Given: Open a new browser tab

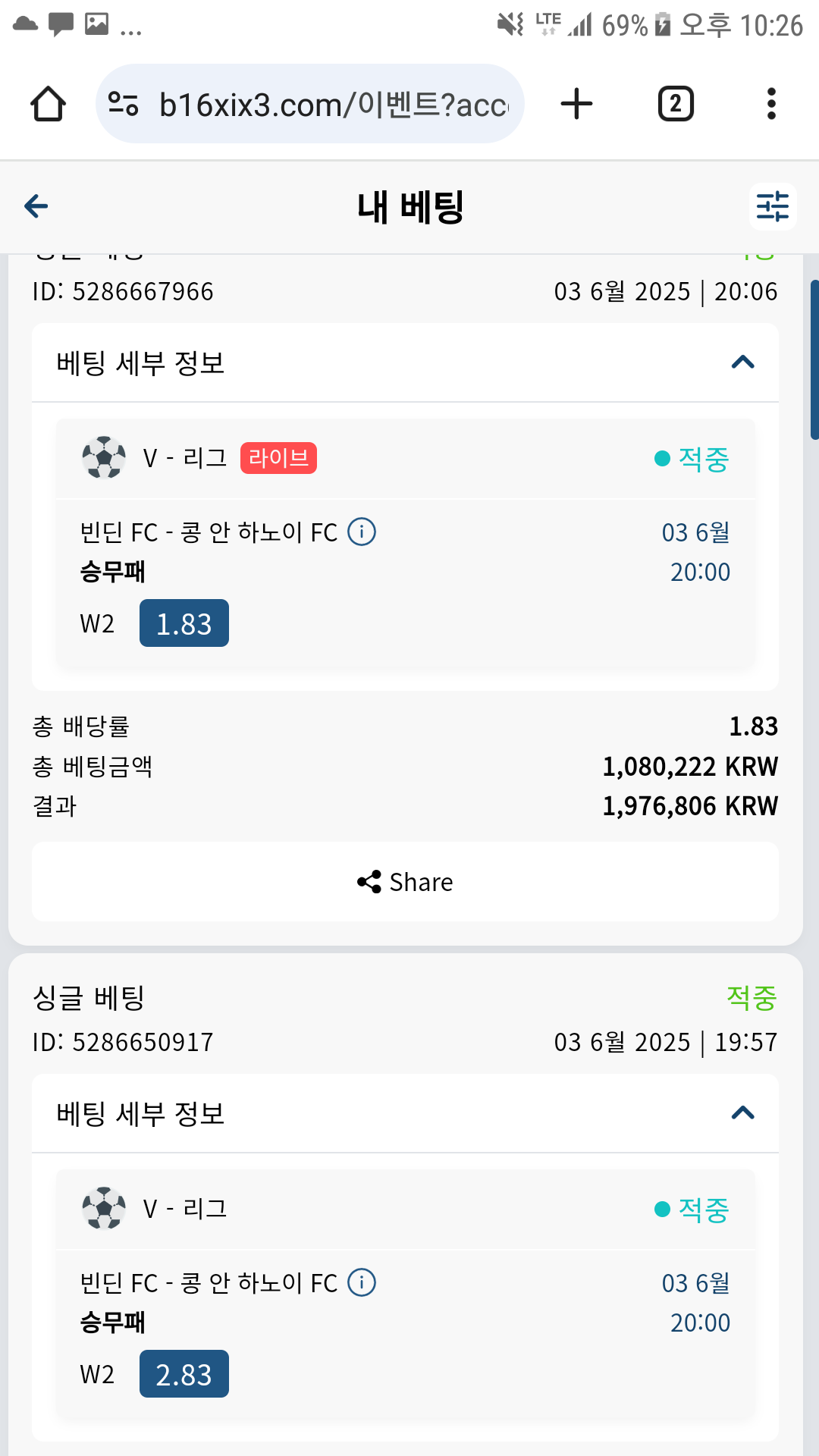Looking at the screenshot, I should pos(576,104).
